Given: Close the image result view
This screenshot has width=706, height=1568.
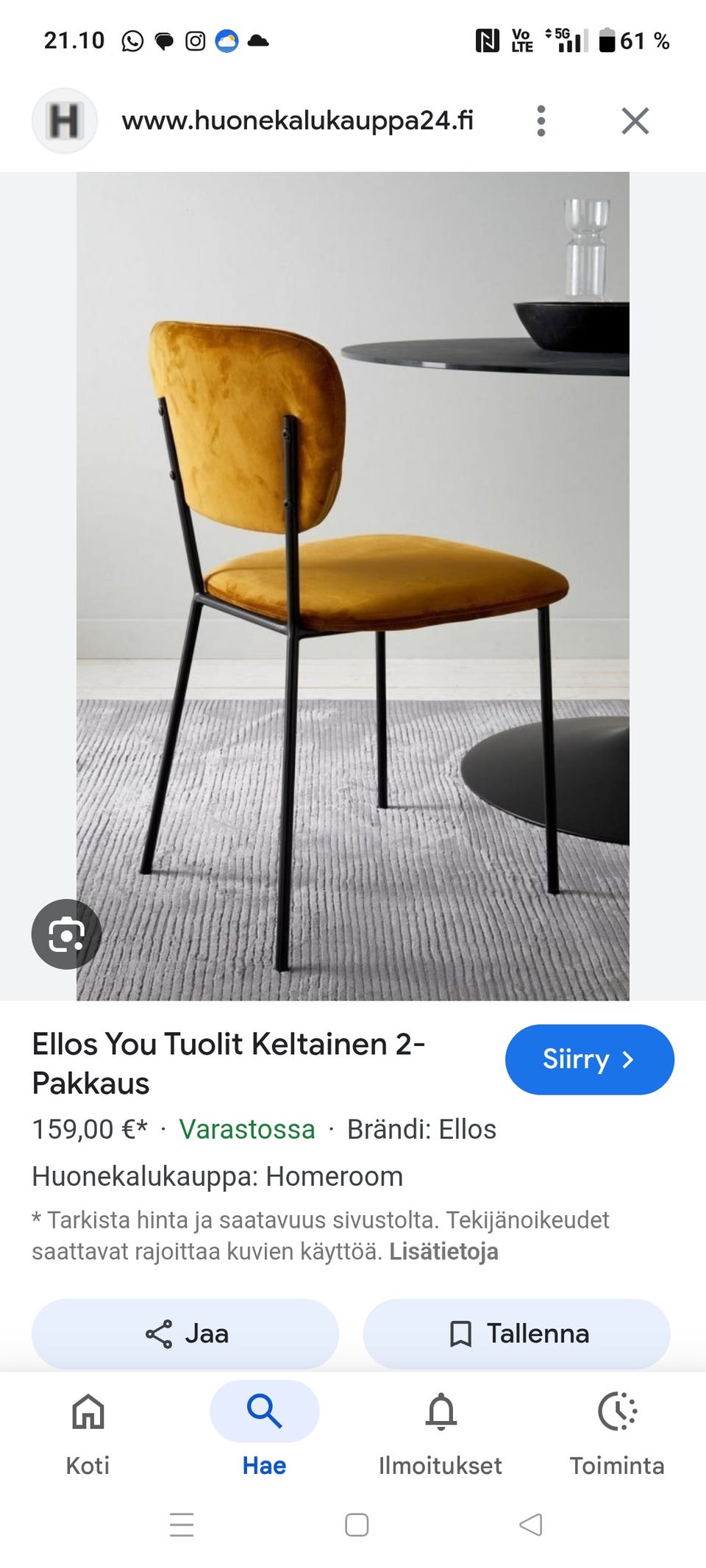Looking at the screenshot, I should (x=635, y=121).
